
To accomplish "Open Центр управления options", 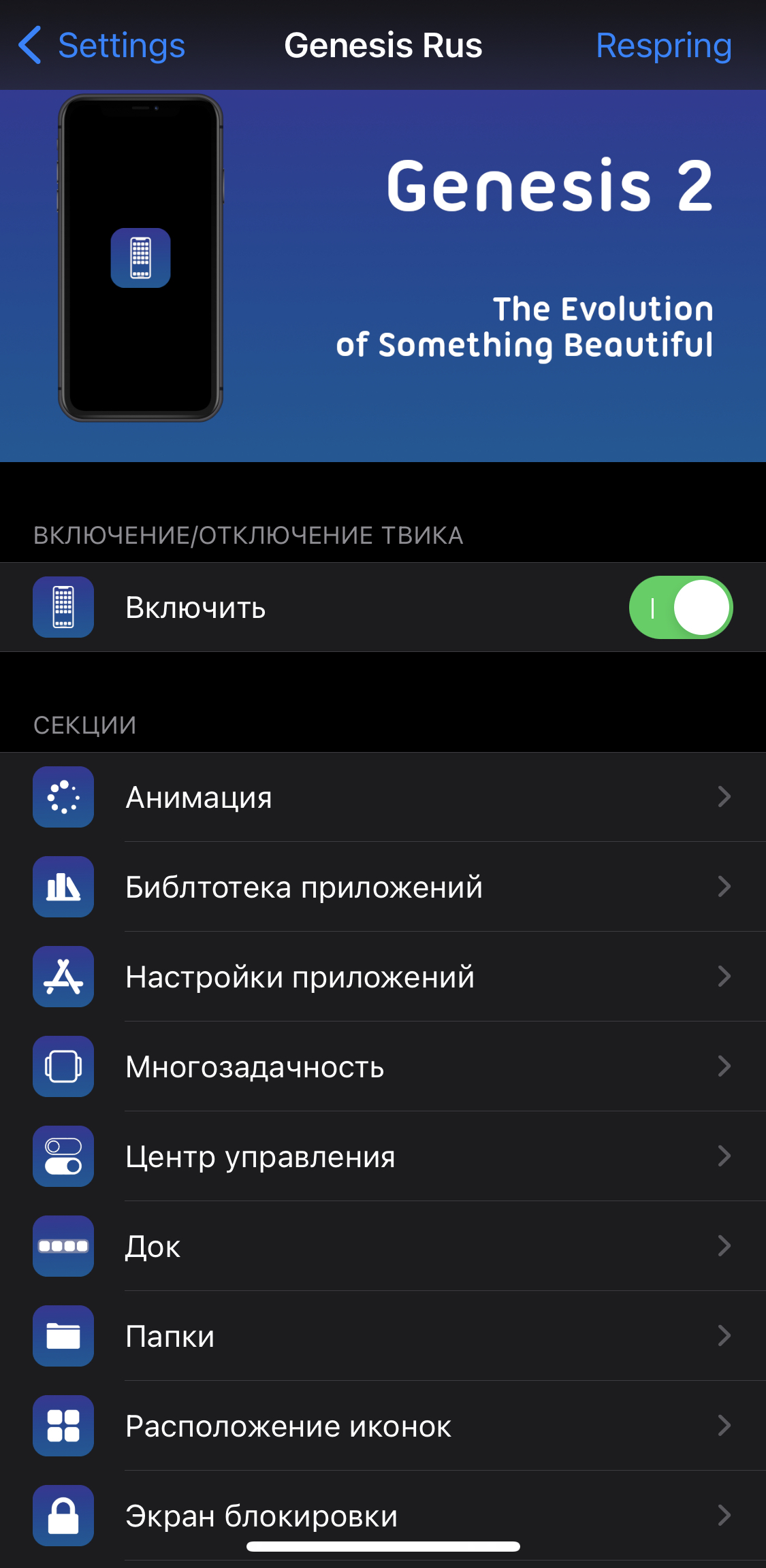I will pyautogui.click(x=383, y=1156).
